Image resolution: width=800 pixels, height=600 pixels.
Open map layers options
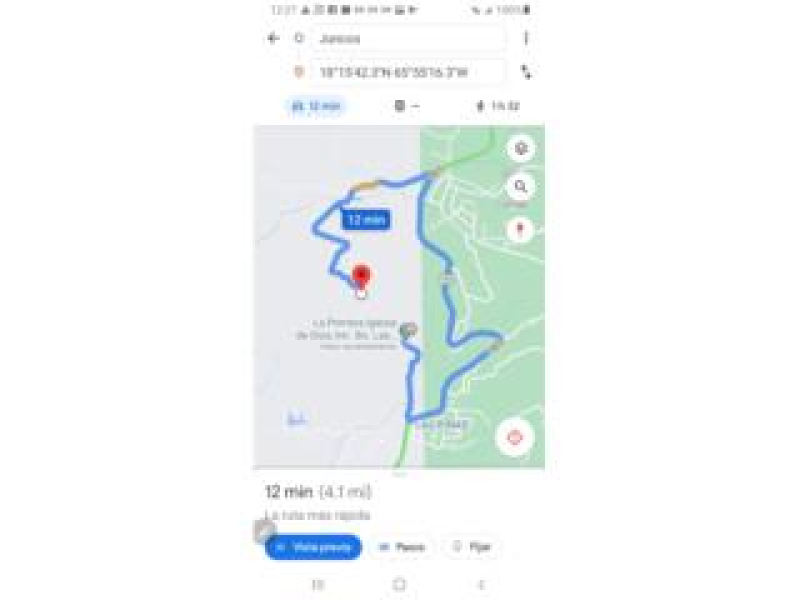(520, 149)
